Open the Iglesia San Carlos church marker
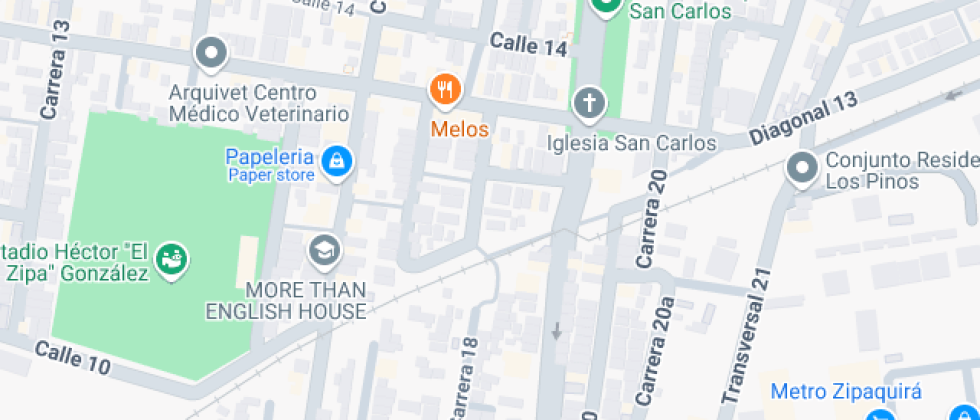This screenshot has width=980, height=420. tap(589, 102)
